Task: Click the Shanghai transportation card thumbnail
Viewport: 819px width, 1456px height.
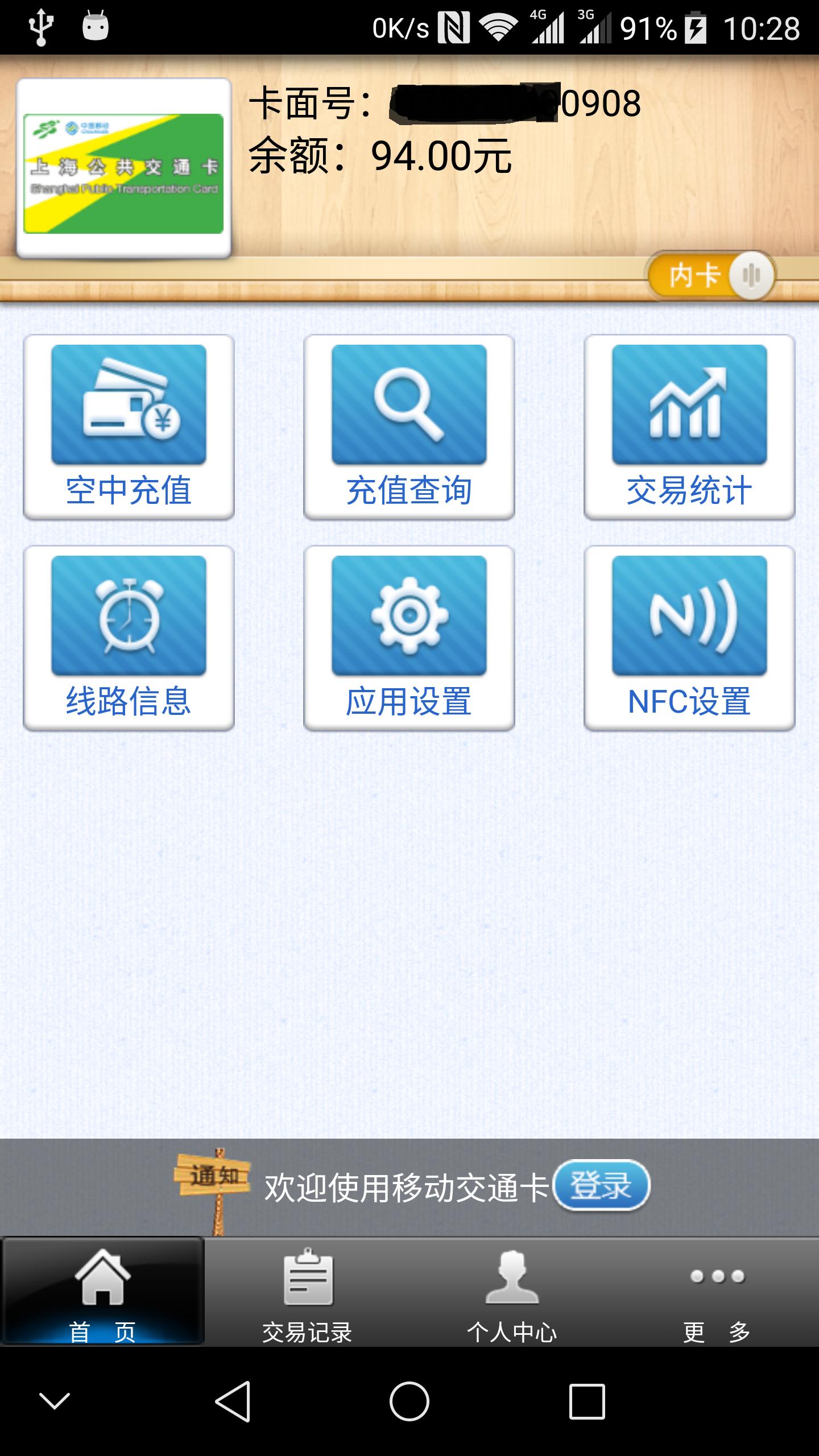Action: (123, 168)
